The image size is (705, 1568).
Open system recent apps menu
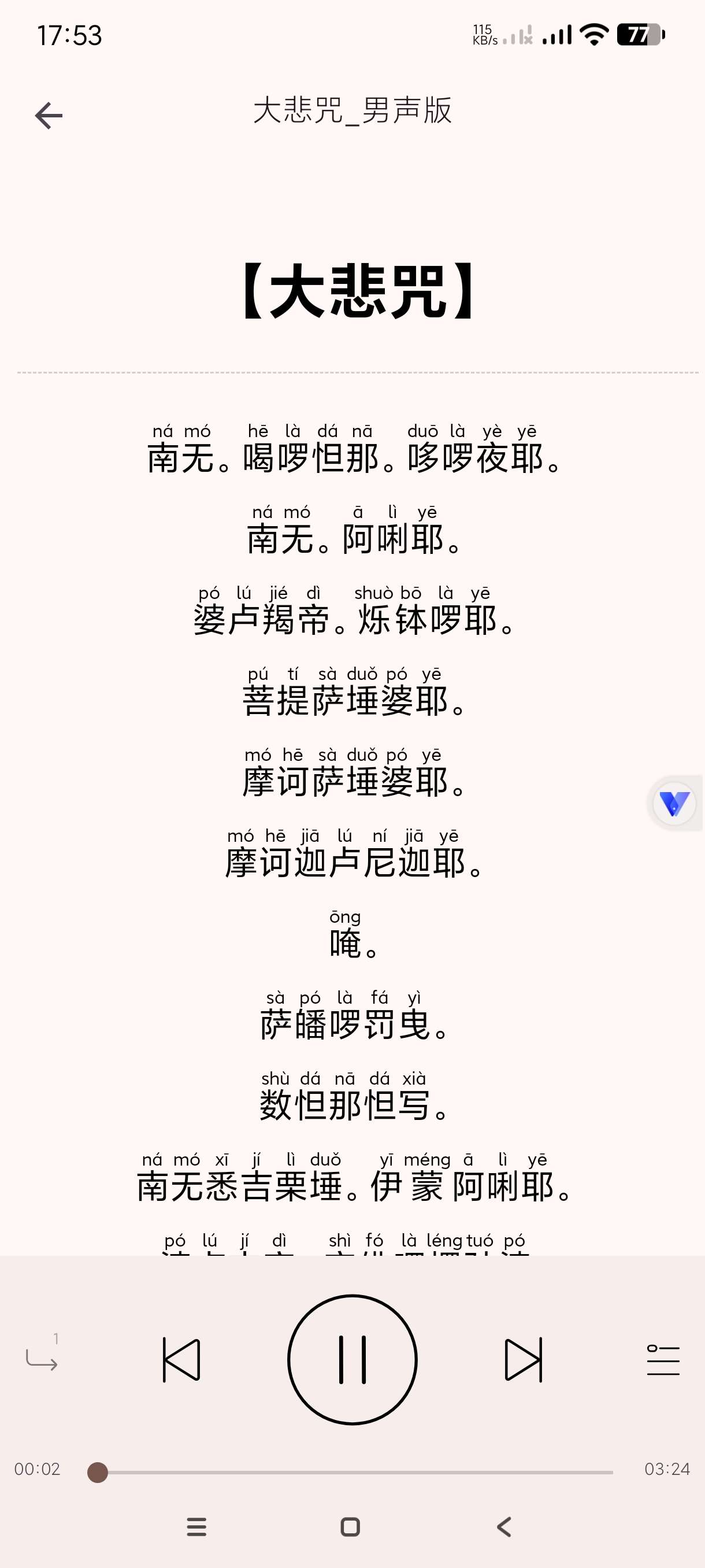pos(196,1526)
